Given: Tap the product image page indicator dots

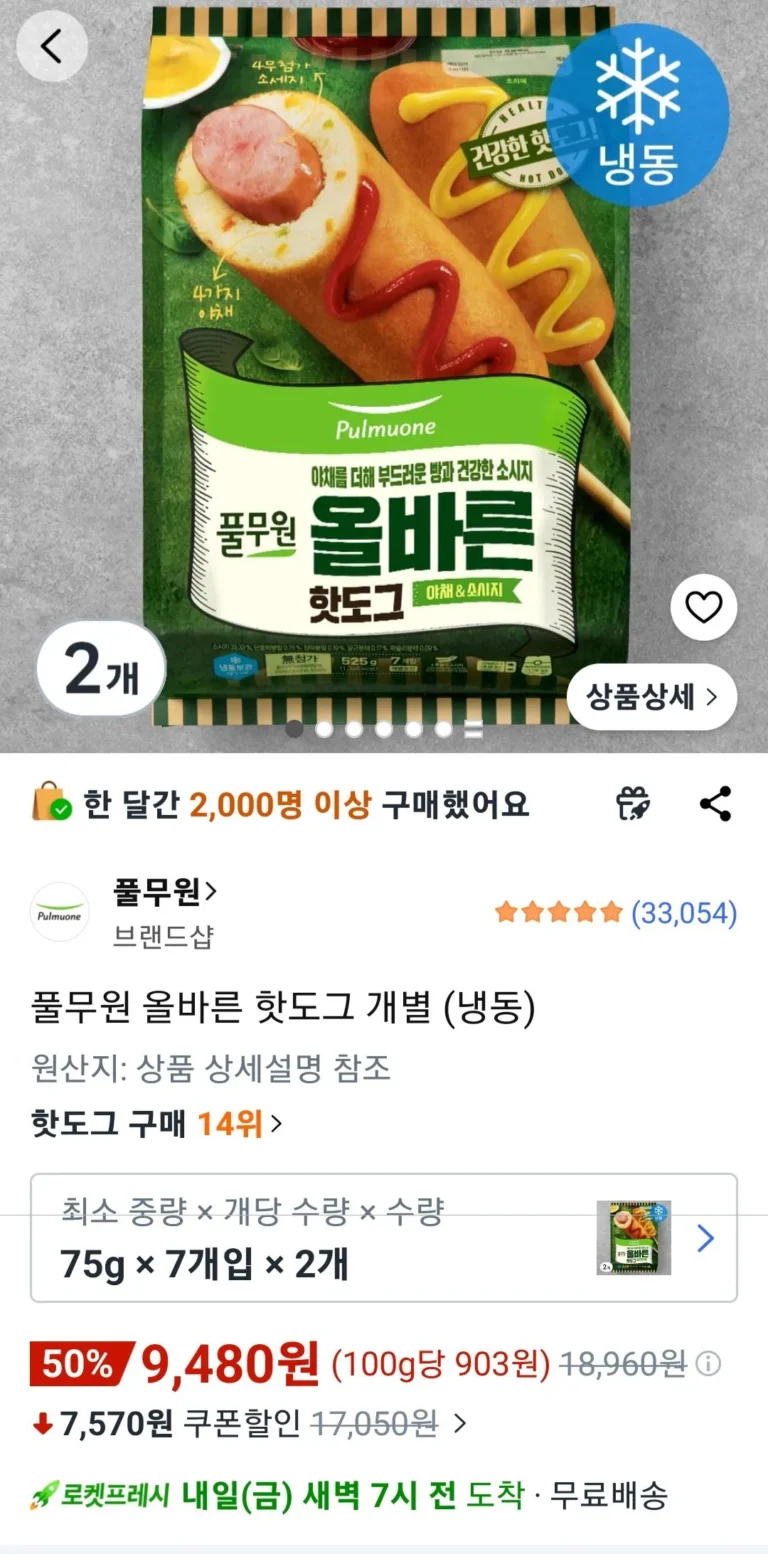Looking at the screenshot, I should coord(384,729).
